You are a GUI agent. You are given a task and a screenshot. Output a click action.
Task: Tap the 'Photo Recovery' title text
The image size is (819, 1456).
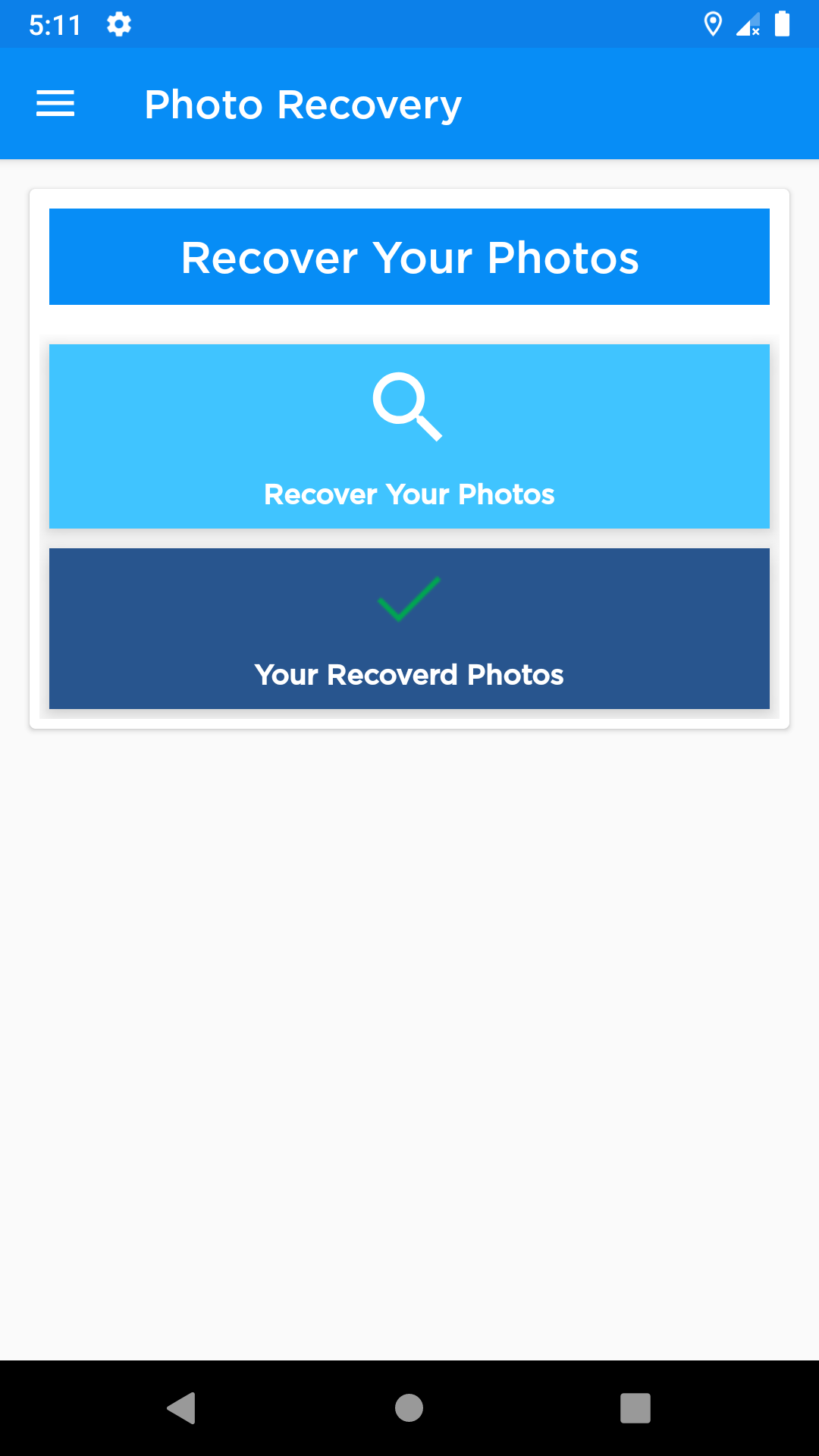303,104
